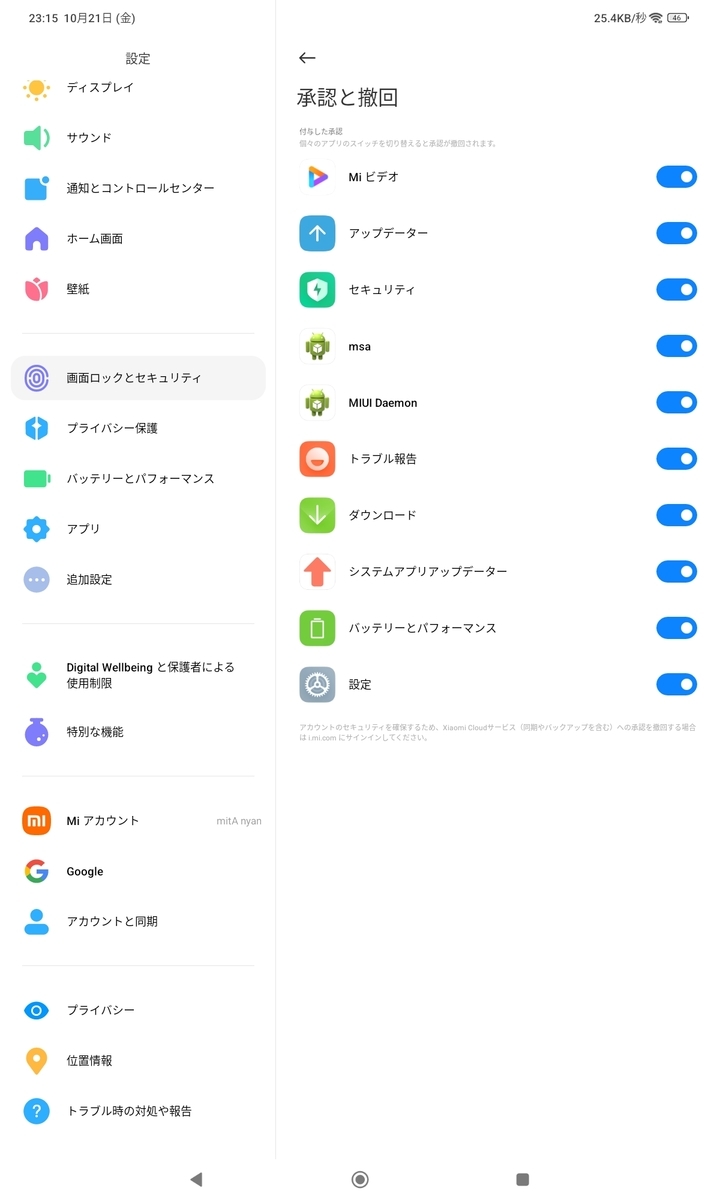The image size is (720, 1200).
Task: Revoke msa authorization with its switch
Action: click(676, 346)
